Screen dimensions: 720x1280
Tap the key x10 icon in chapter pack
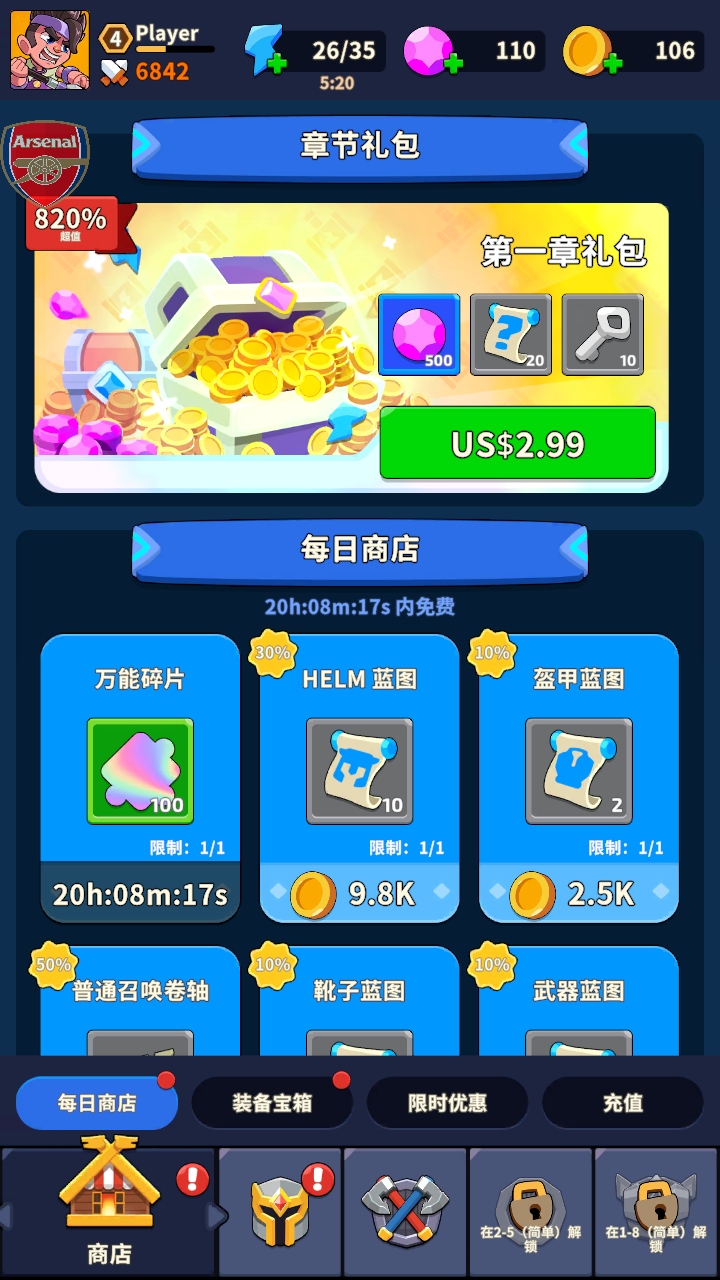(603, 333)
